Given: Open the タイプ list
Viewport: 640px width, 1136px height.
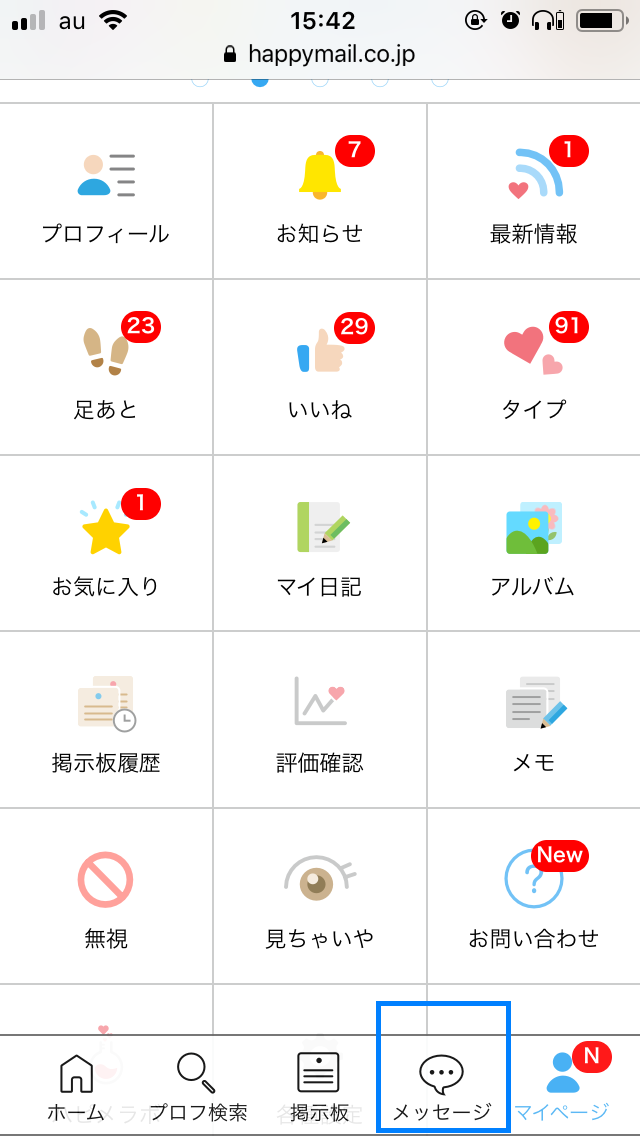Looking at the screenshot, I should click(x=534, y=368).
